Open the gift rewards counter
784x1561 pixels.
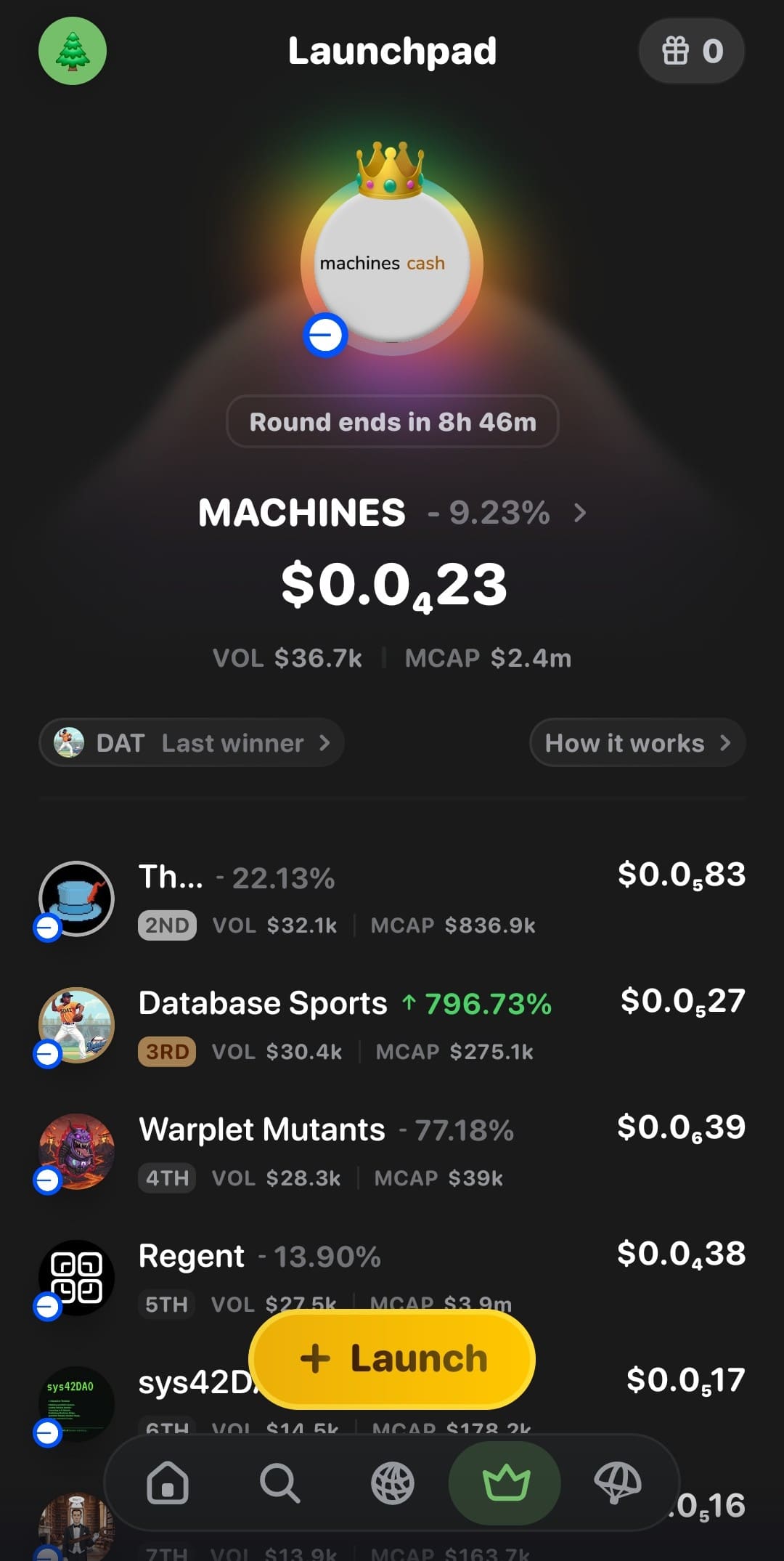click(x=690, y=51)
